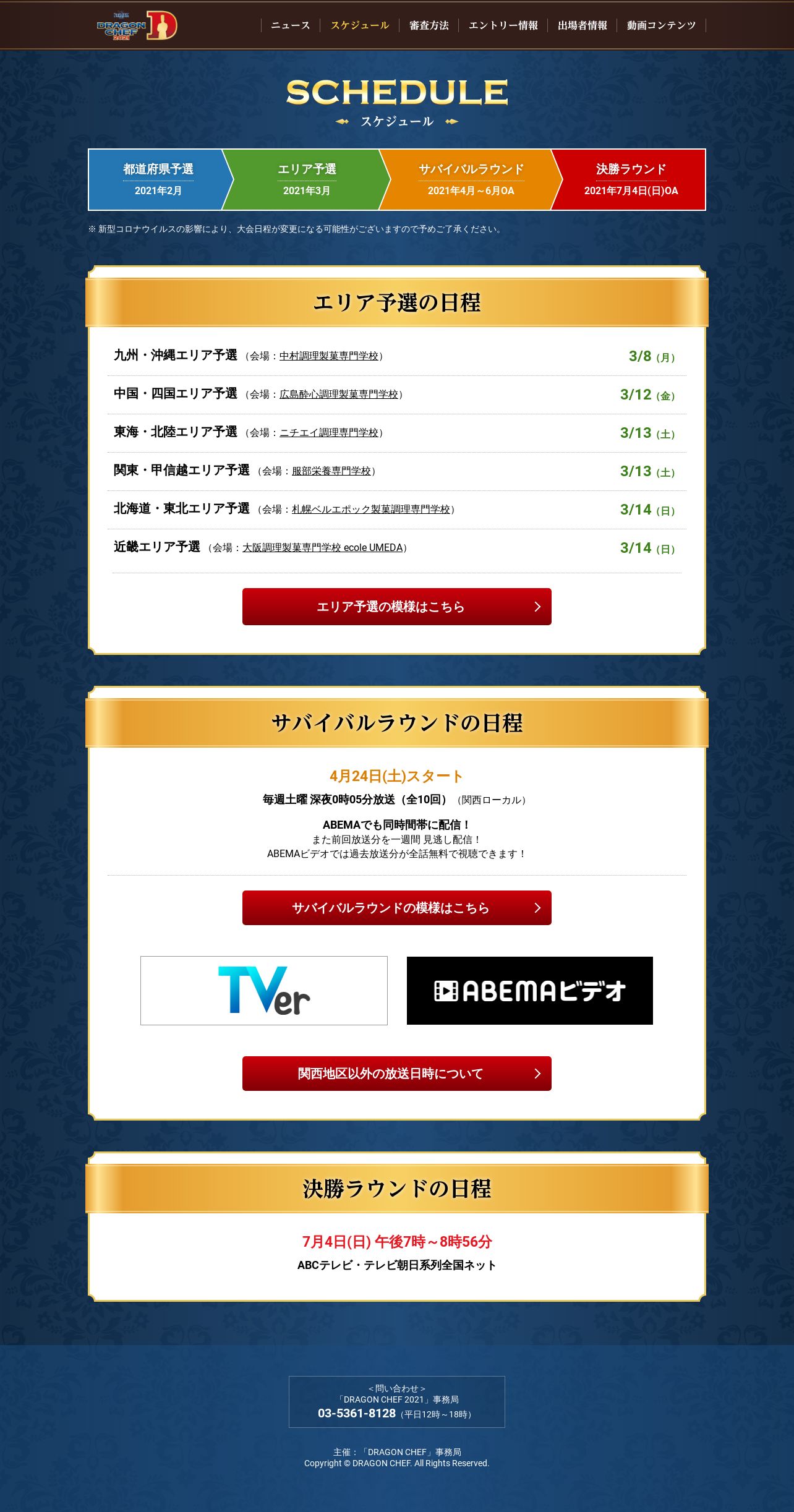Viewport: 794px width, 1512px height.
Task: Open the TVer banner
Action: [x=264, y=991]
